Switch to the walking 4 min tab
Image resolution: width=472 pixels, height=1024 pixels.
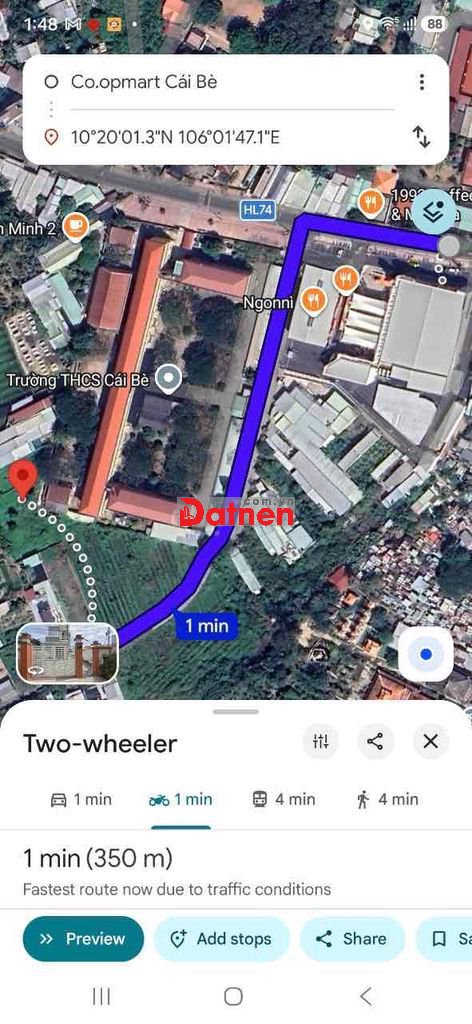[387, 799]
